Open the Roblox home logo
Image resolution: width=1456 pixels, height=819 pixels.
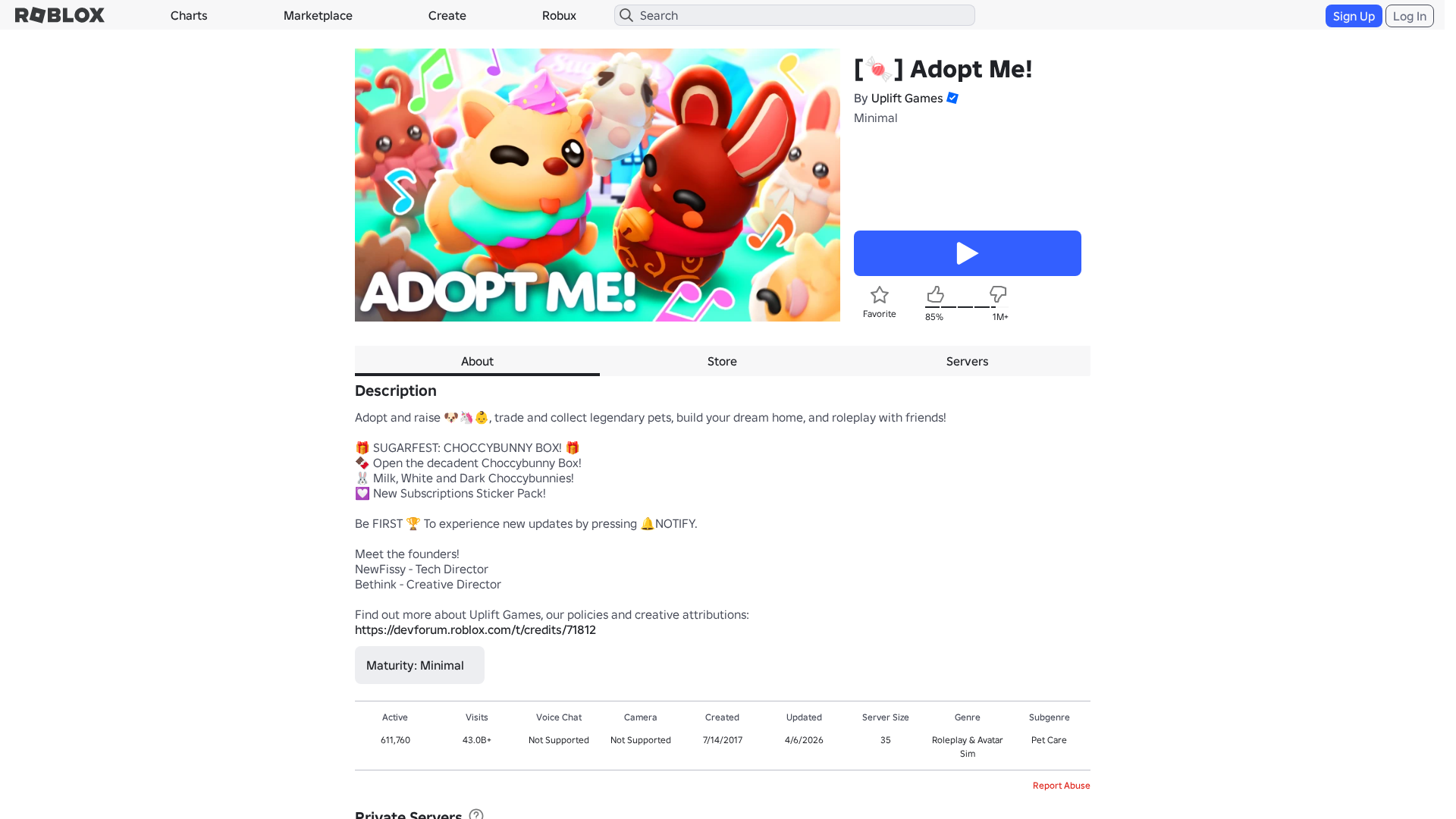tap(60, 15)
